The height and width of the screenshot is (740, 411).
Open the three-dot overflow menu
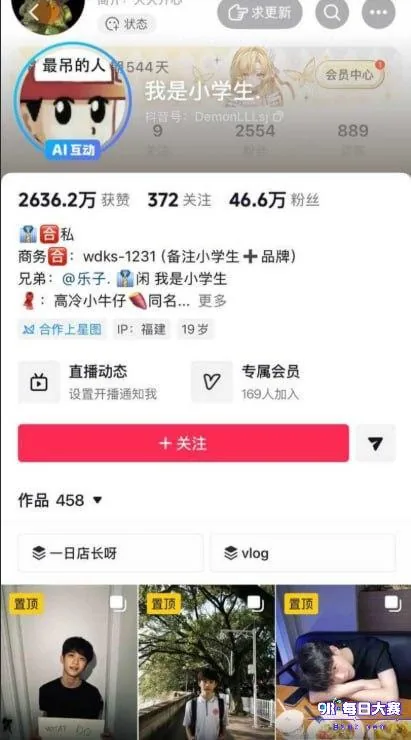[x=378, y=13]
